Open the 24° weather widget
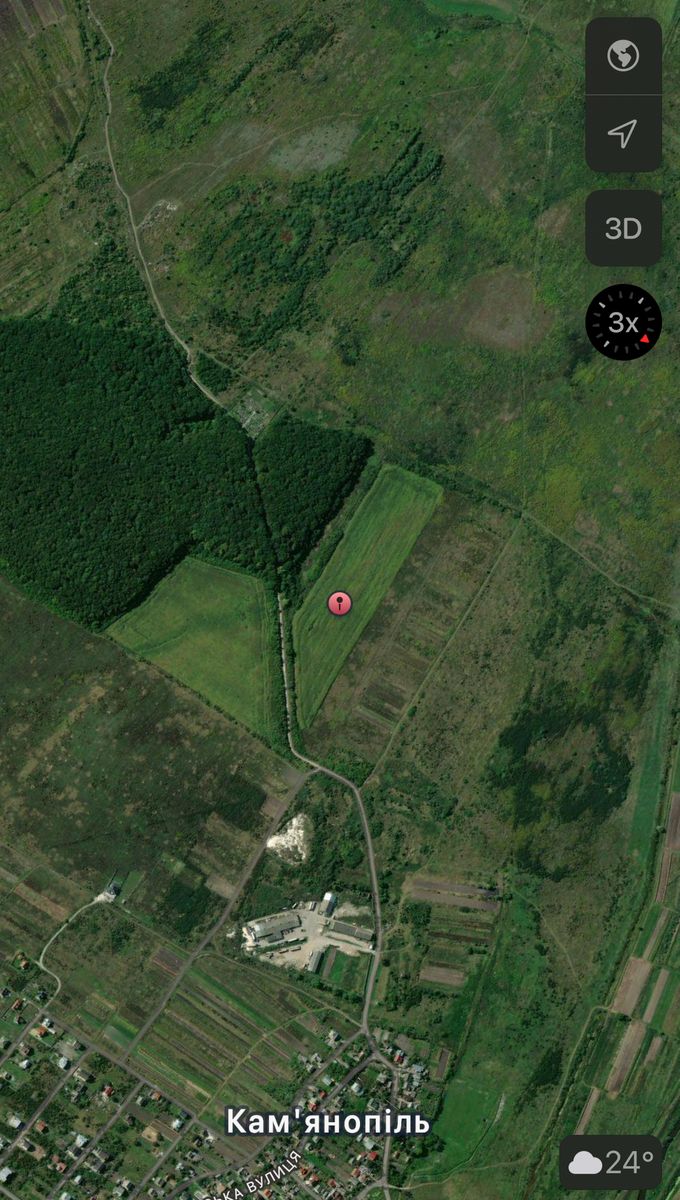The width and height of the screenshot is (680, 1200). (611, 1162)
